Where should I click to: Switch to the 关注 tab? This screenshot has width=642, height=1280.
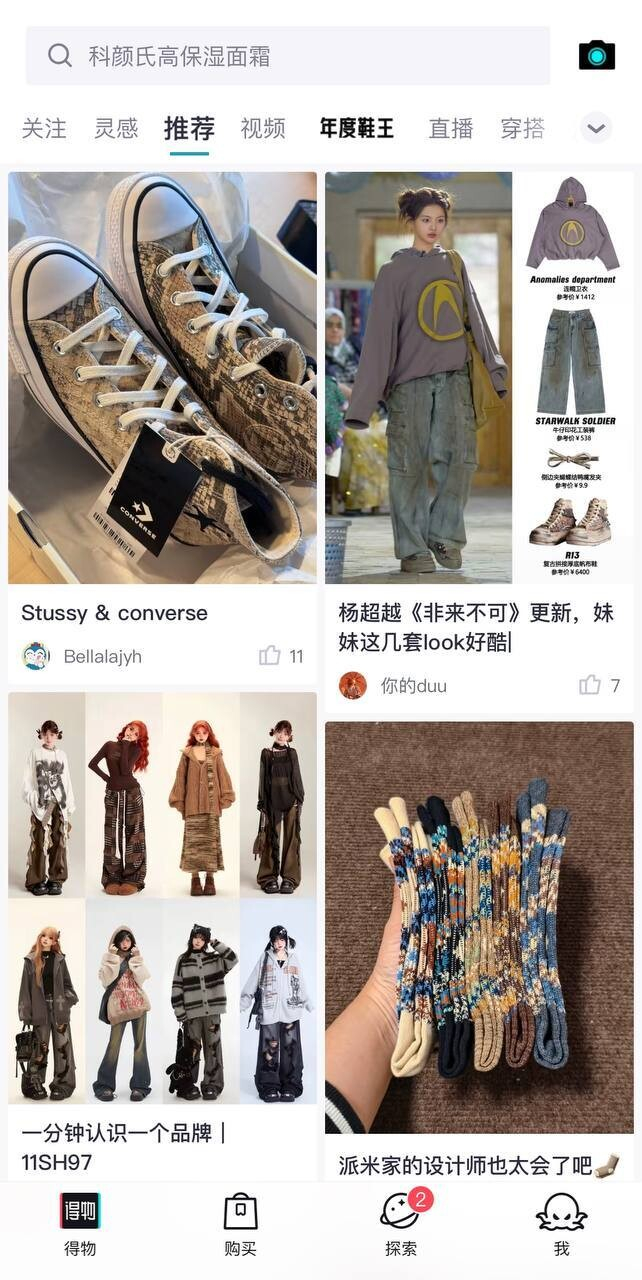[x=44, y=129]
